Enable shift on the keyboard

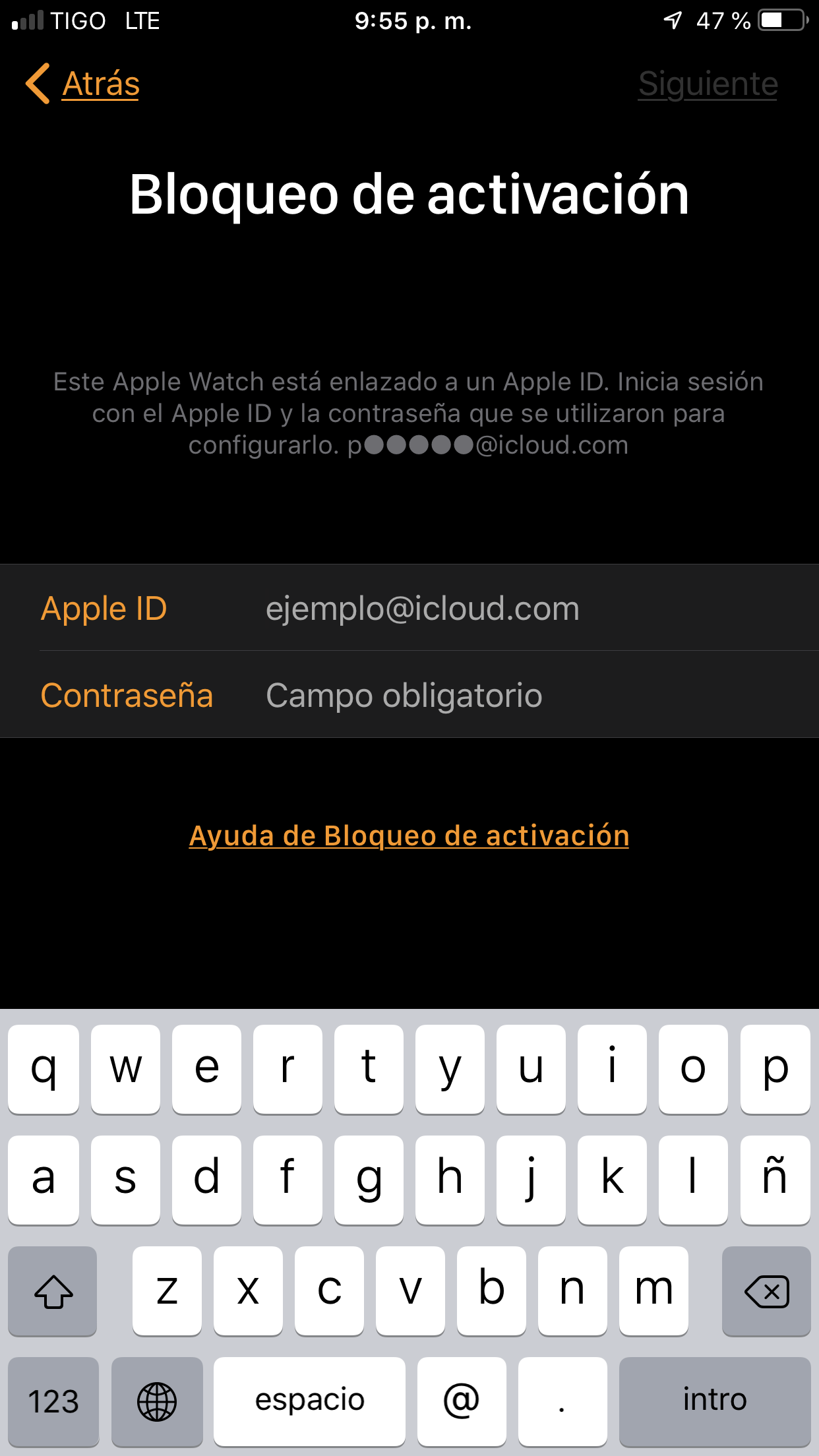coord(53,1291)
